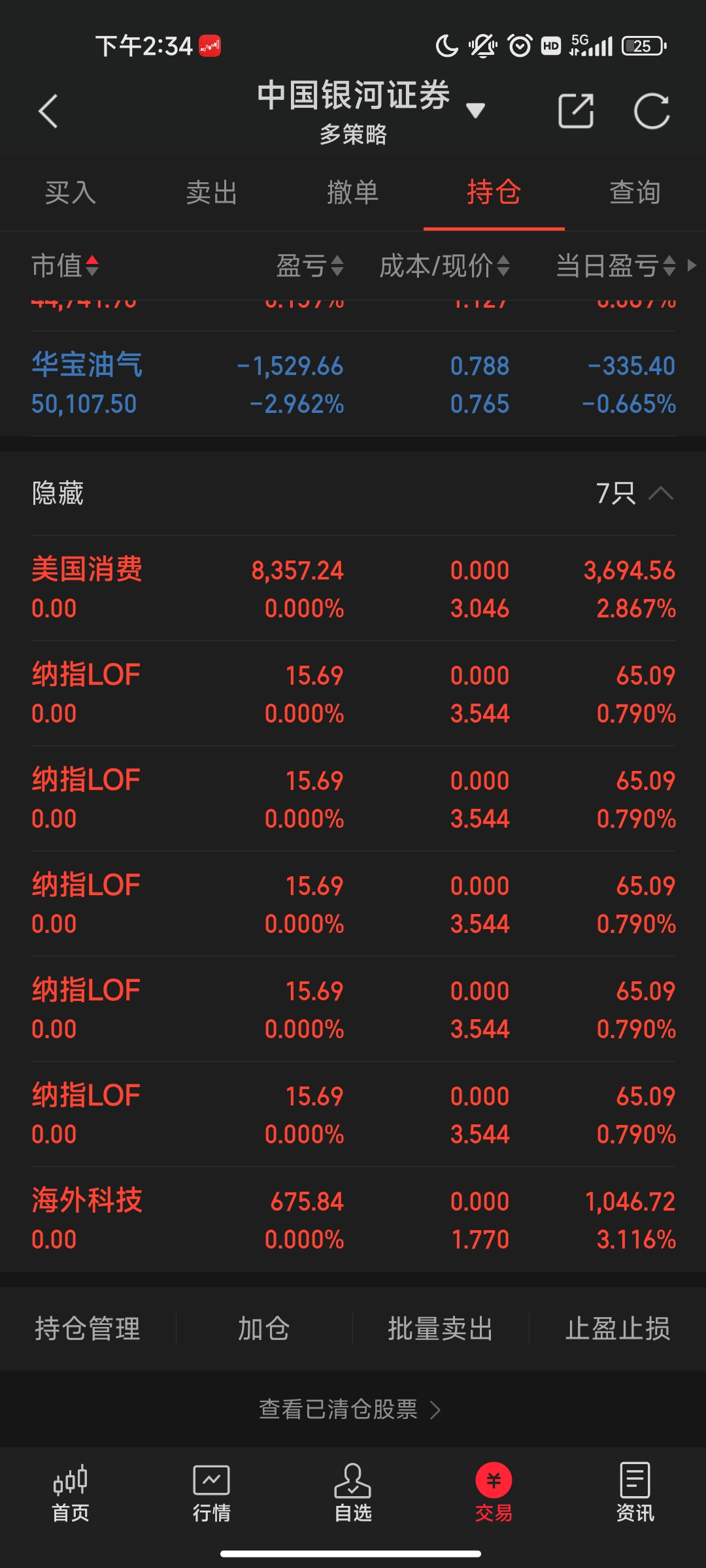Sort holdings by 盈亏 column
706x1568 pixels.
click(x=310, y=266)
